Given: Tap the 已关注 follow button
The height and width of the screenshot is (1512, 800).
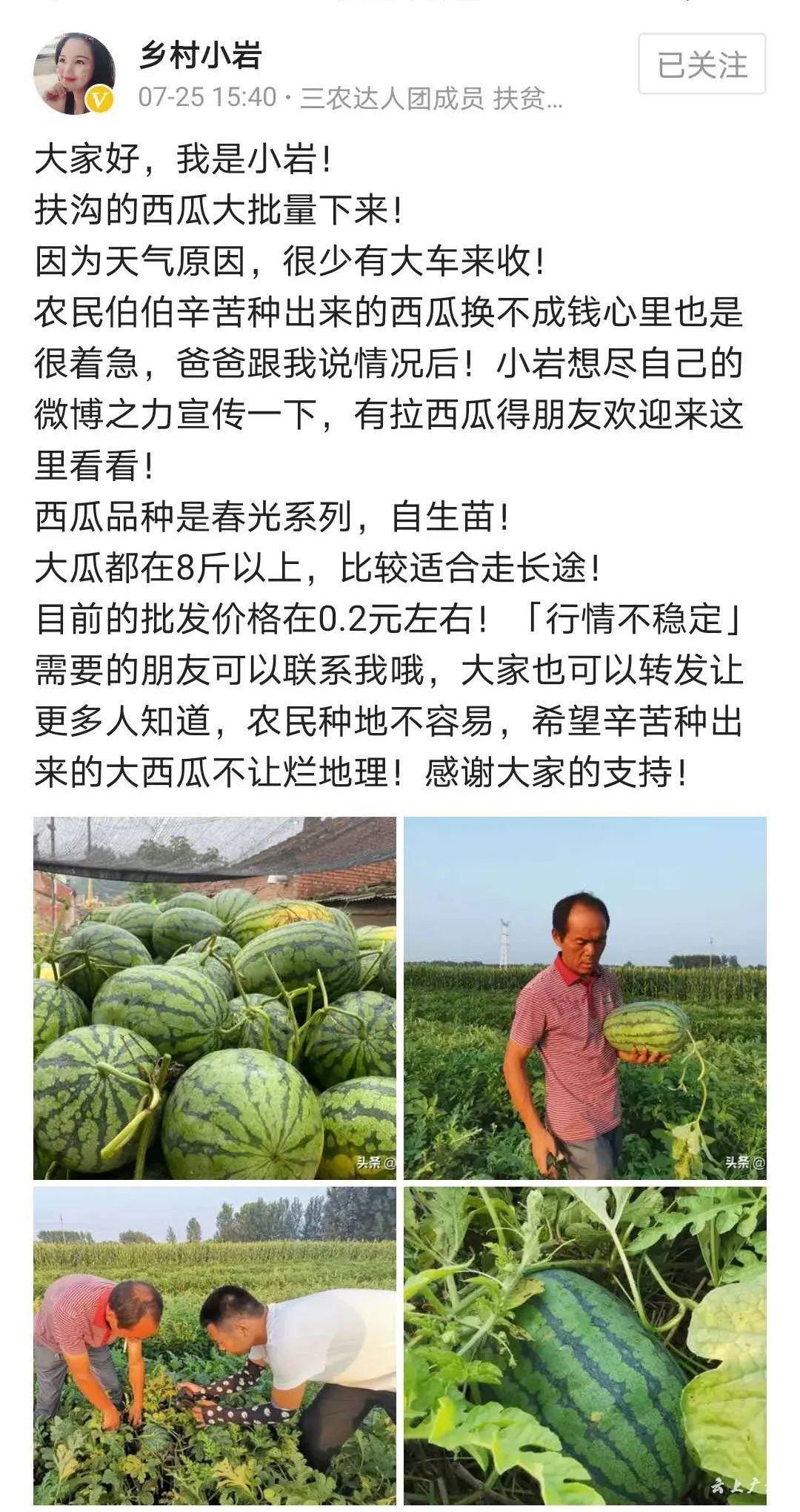Looking at the screenshot, I should 701,64.
